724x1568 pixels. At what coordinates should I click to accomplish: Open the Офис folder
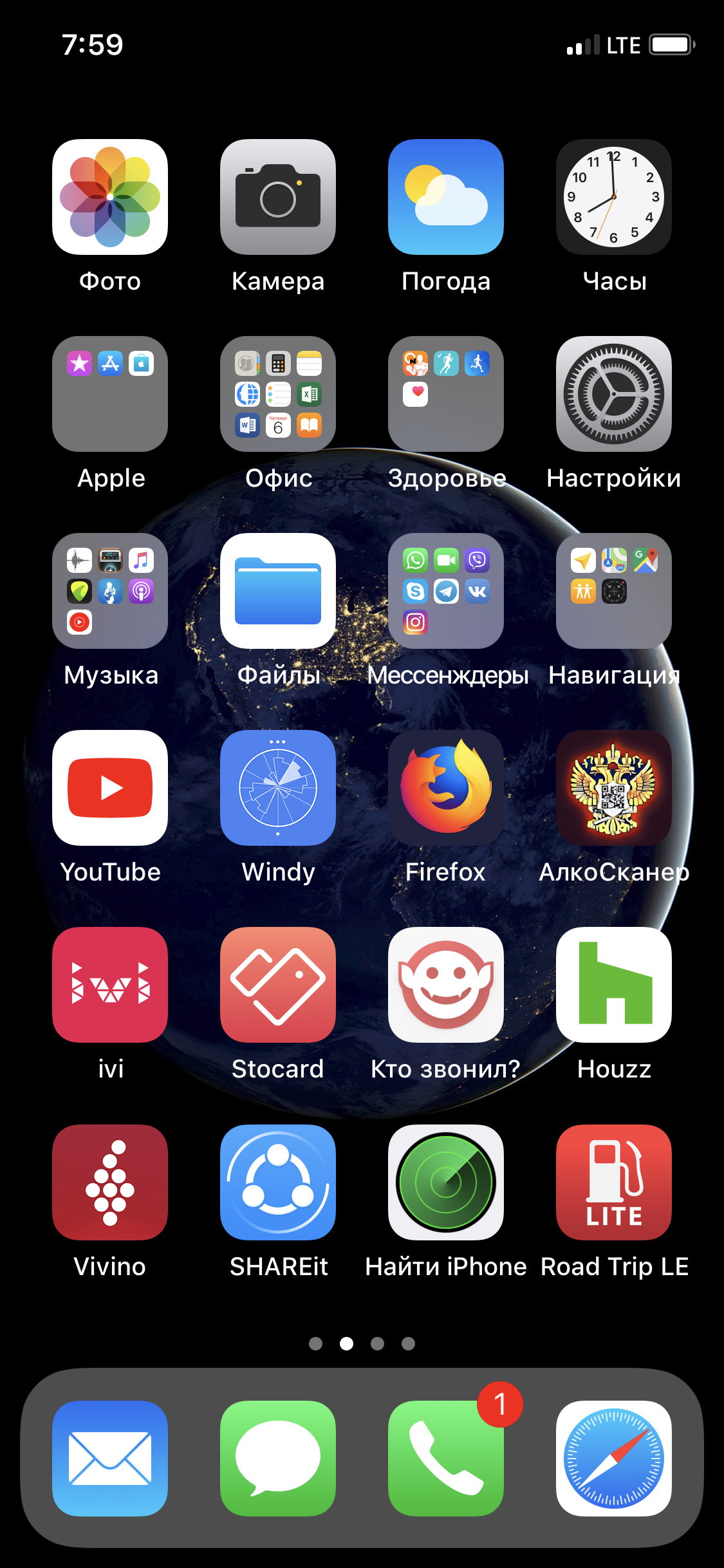tap(278, 394)
